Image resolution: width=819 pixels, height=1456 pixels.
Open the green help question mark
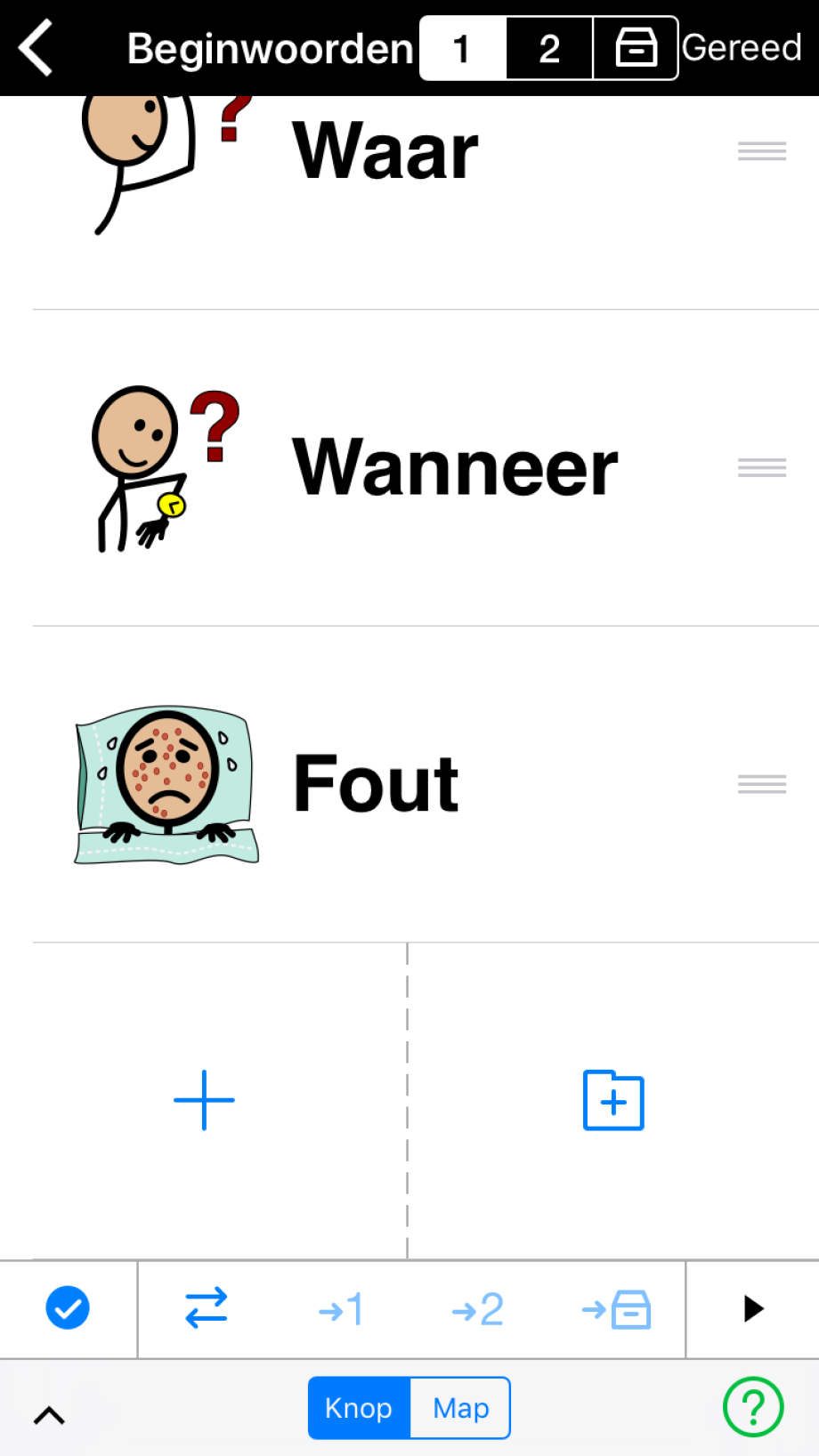pos(753,1407)
